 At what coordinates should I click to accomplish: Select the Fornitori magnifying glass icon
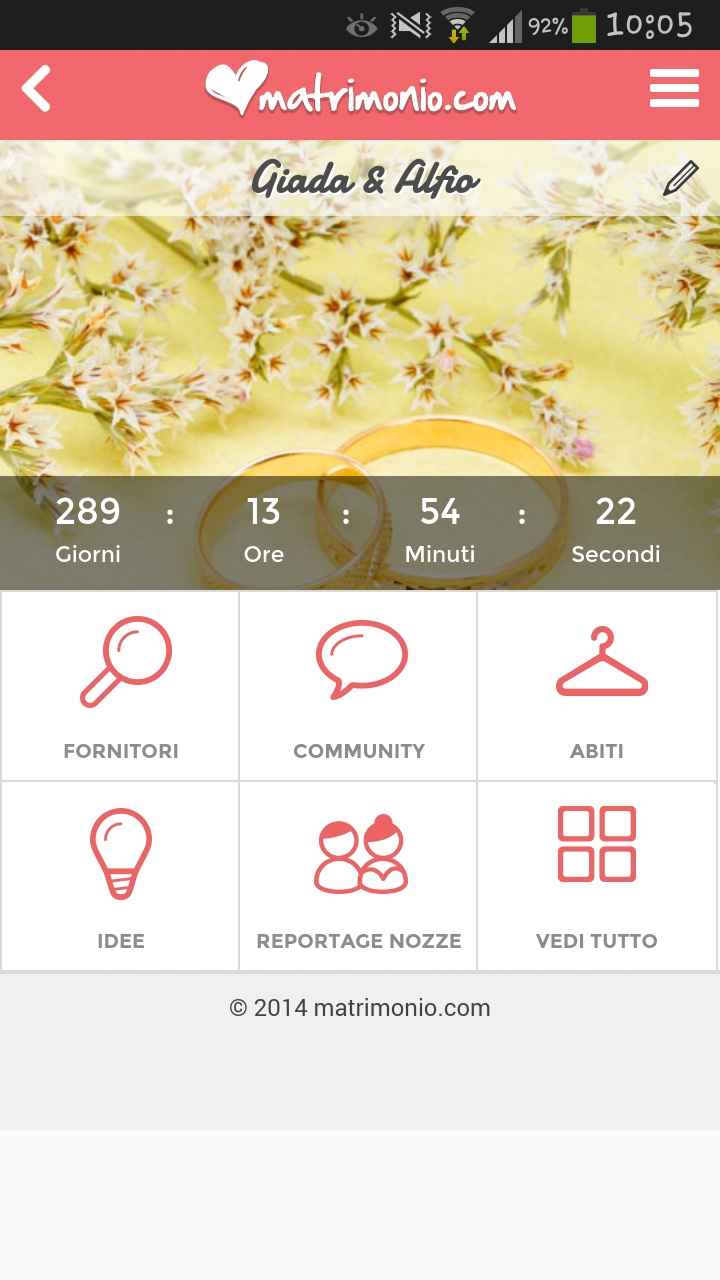click(120, 660)
